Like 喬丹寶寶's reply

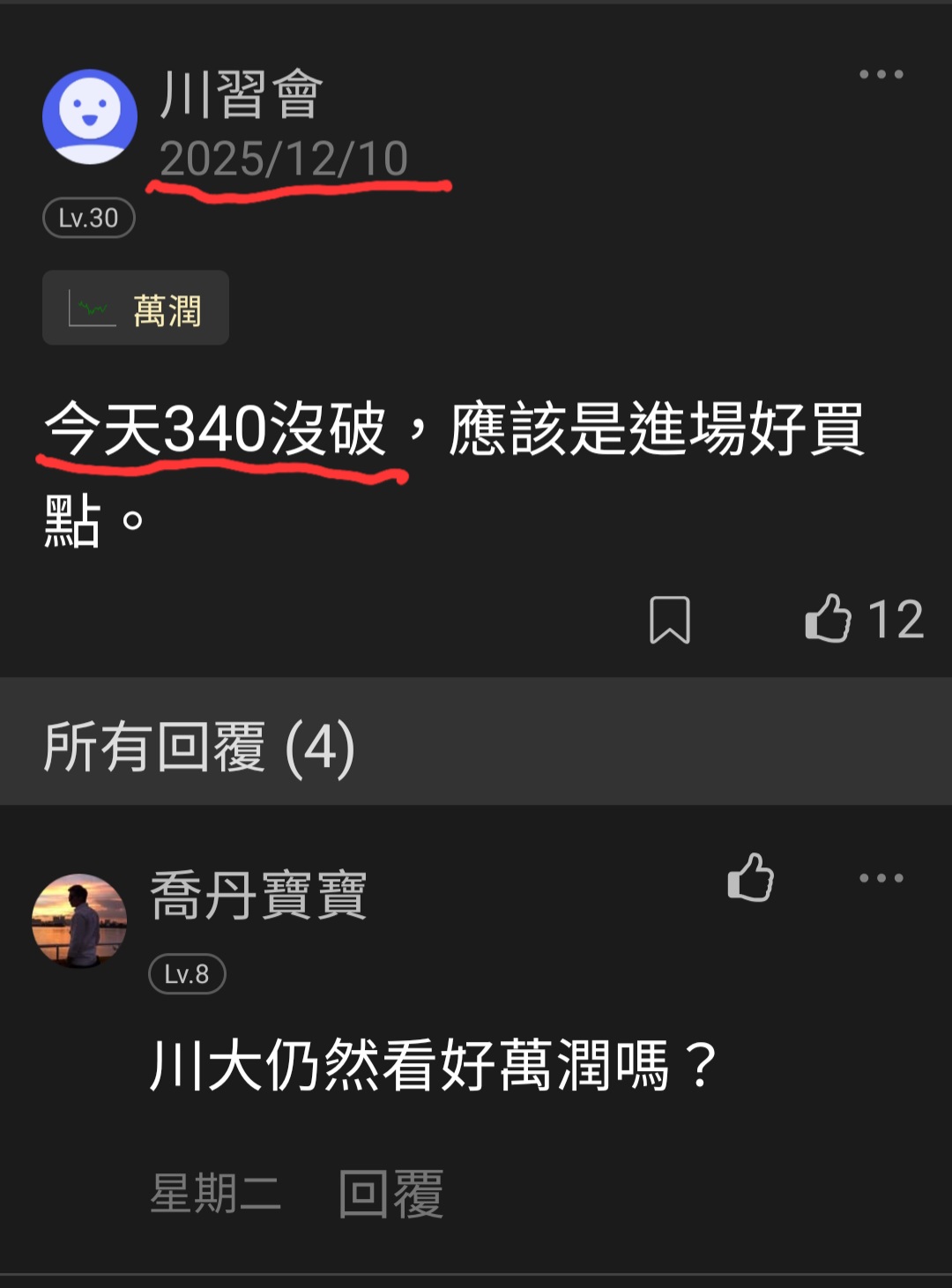pos(750,877)
